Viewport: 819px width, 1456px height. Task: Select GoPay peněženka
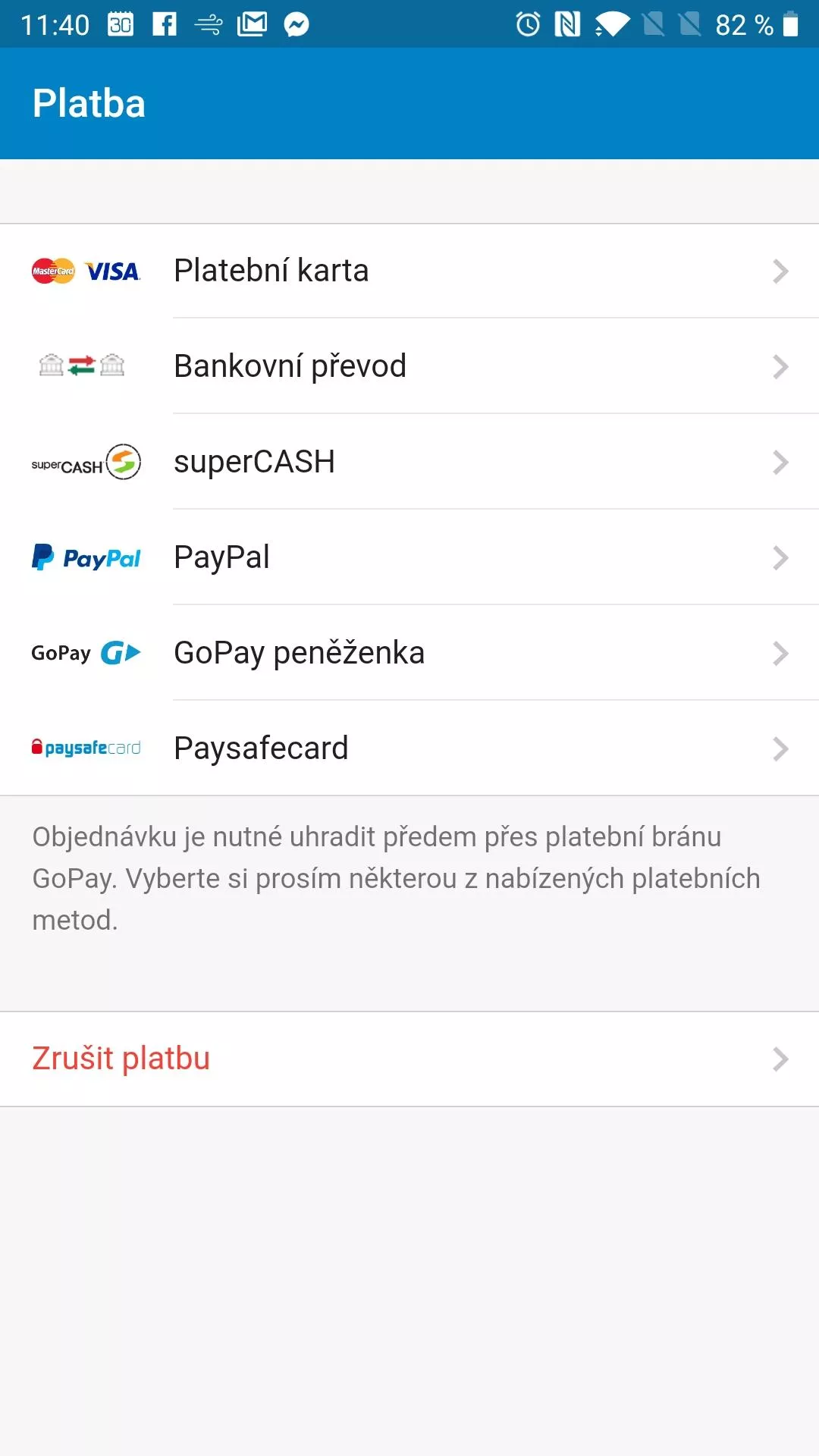409,653
